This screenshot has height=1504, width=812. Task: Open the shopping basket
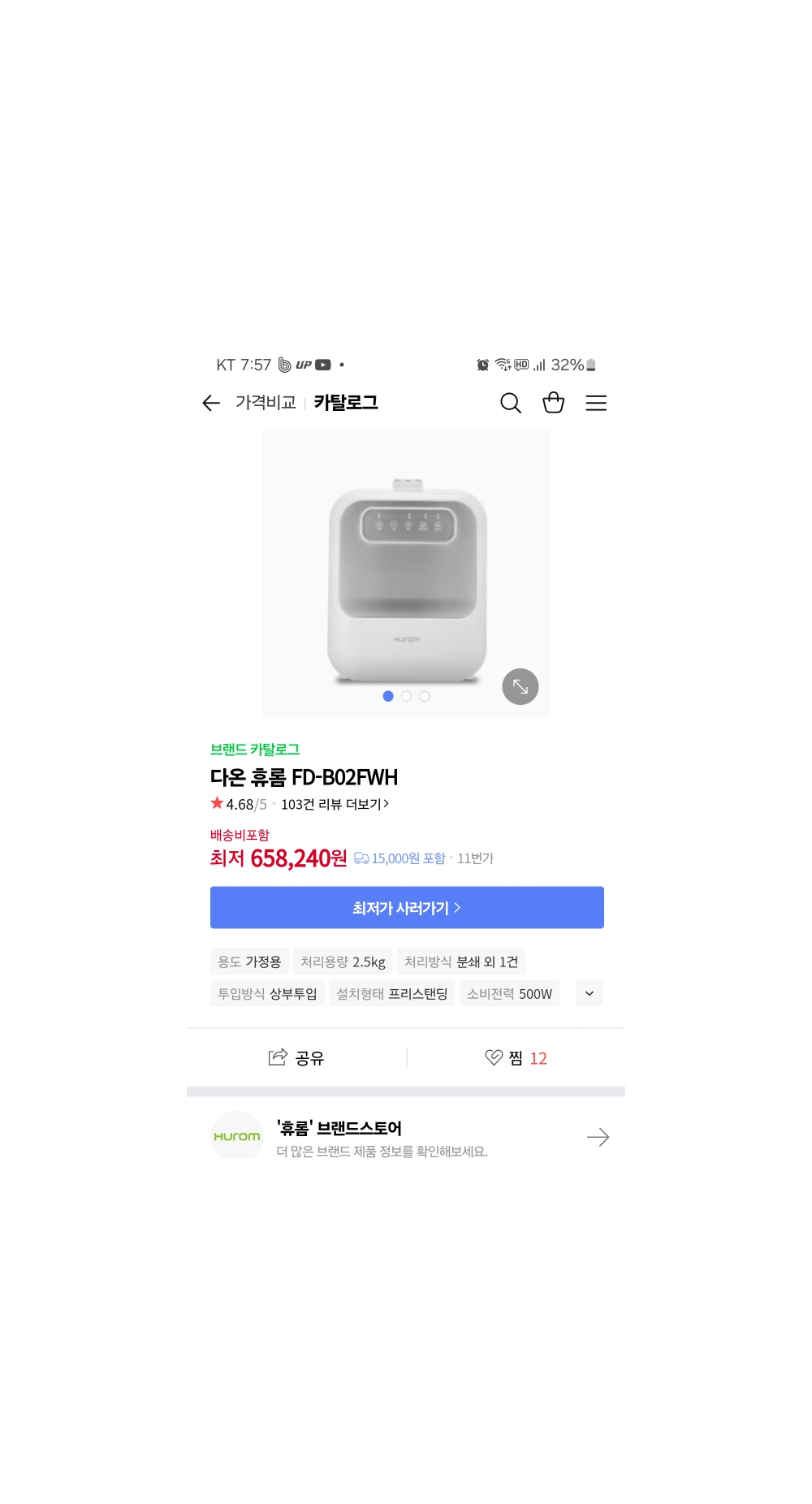(x=553, y=403)
